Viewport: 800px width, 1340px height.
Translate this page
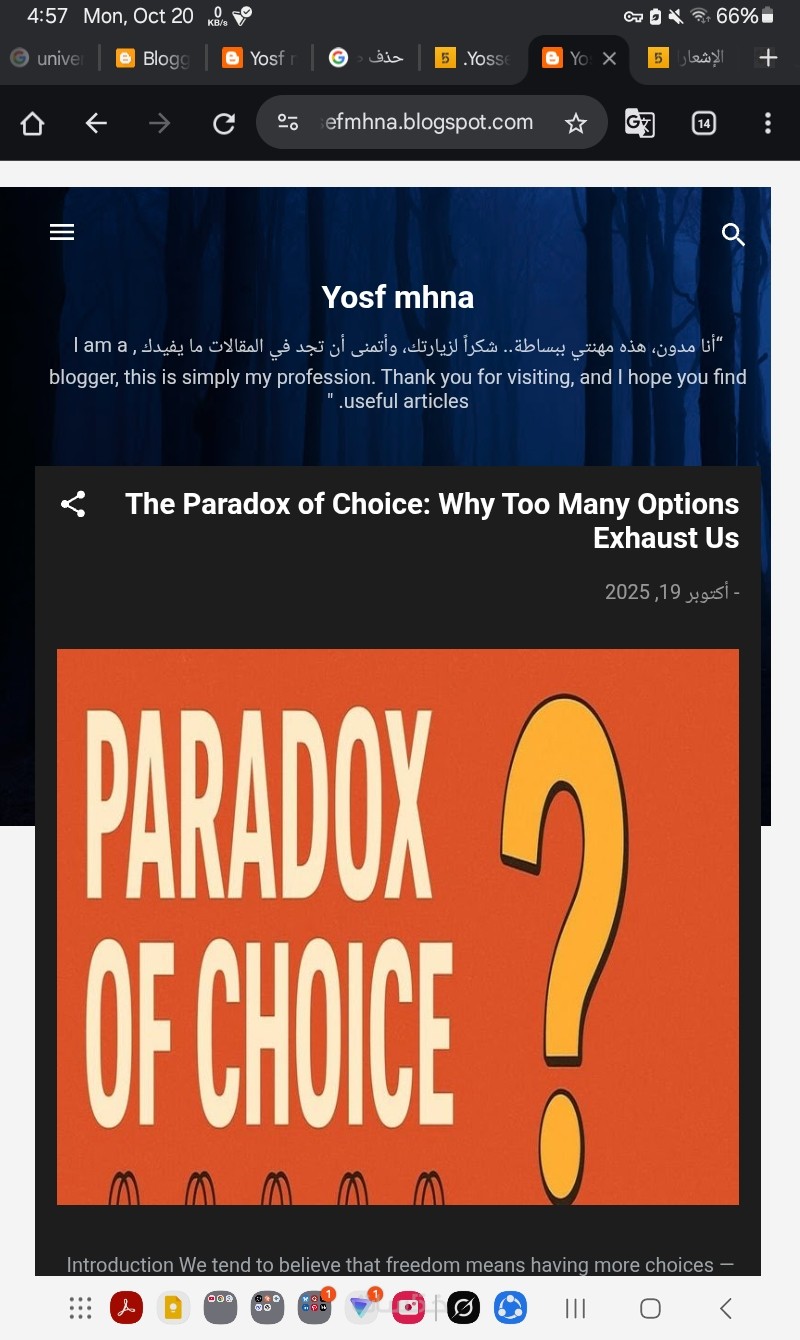(639, 123)
